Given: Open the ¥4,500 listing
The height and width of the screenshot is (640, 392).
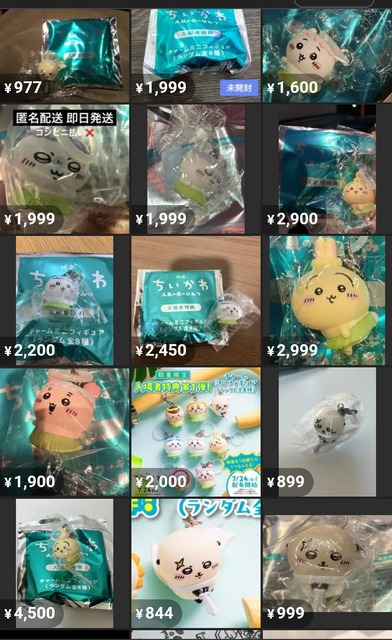Looking at the screenshot, I should click(65, 563).
